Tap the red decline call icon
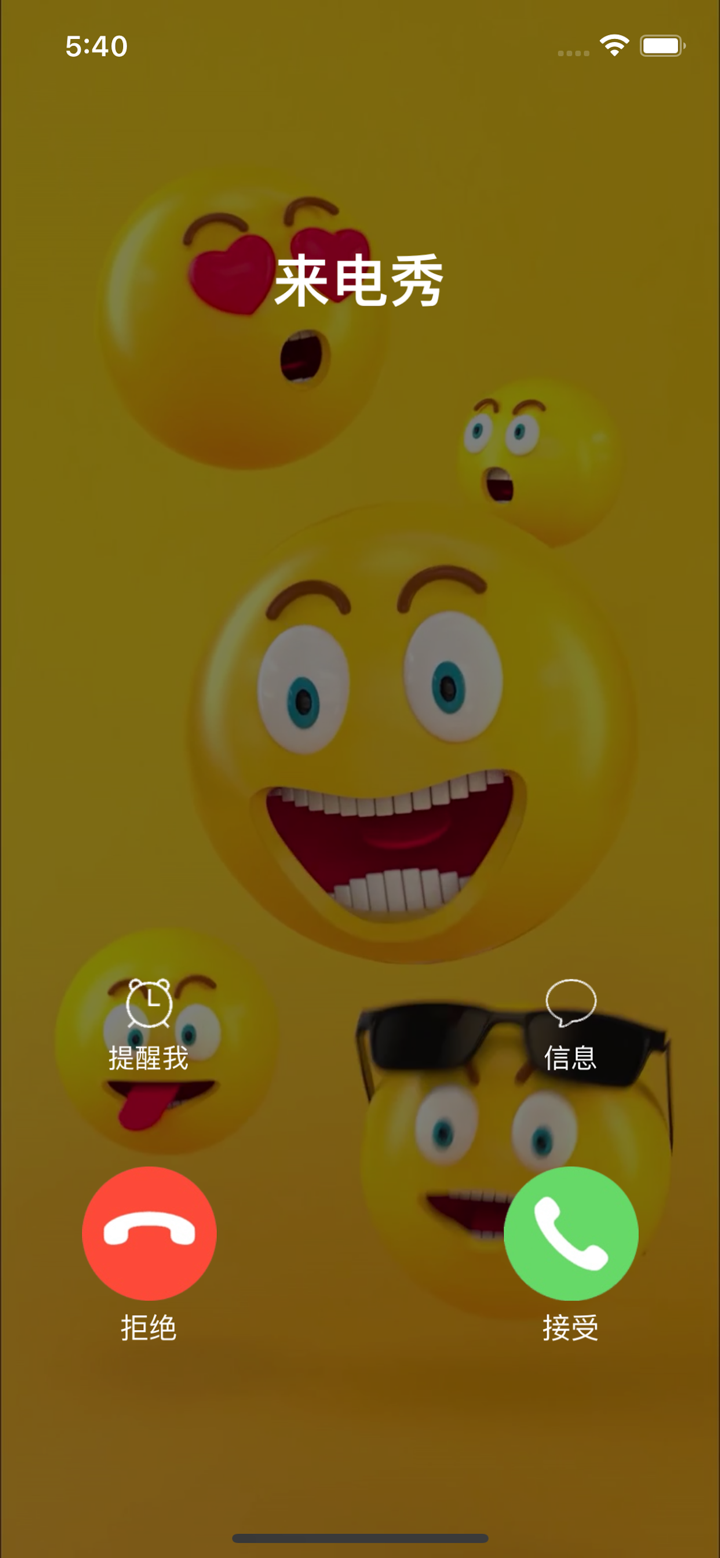This screenshot has width=720, height=1558. (149, 1234)
